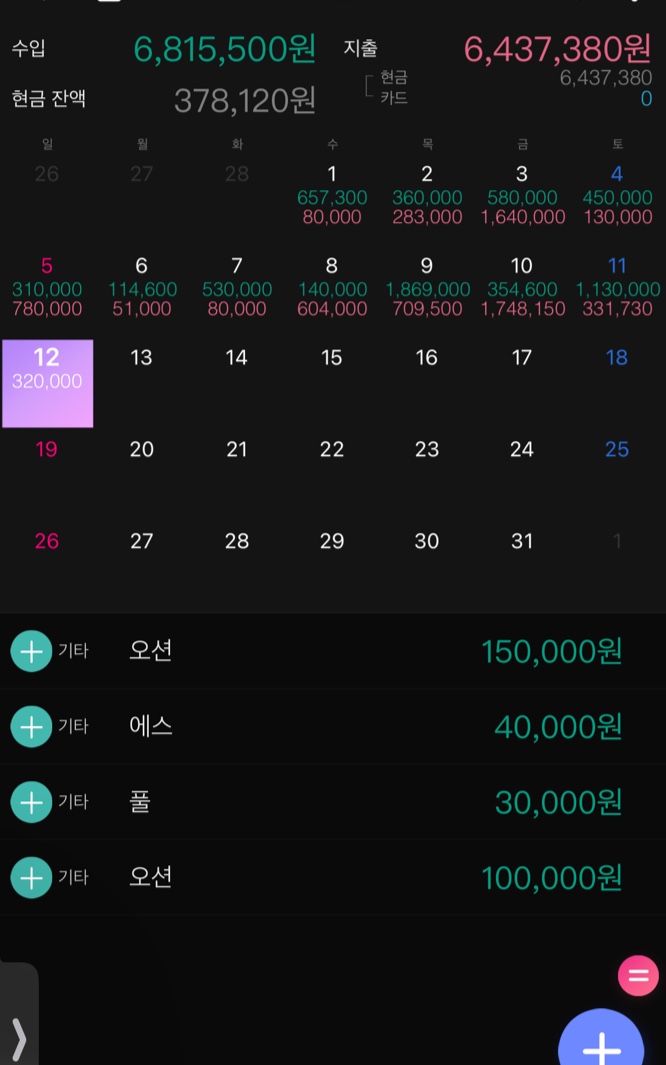The width and height of the screenshot is (666, 1065).
Task: Add a new entry with the blue plus button
Action: coord(601,1038)
